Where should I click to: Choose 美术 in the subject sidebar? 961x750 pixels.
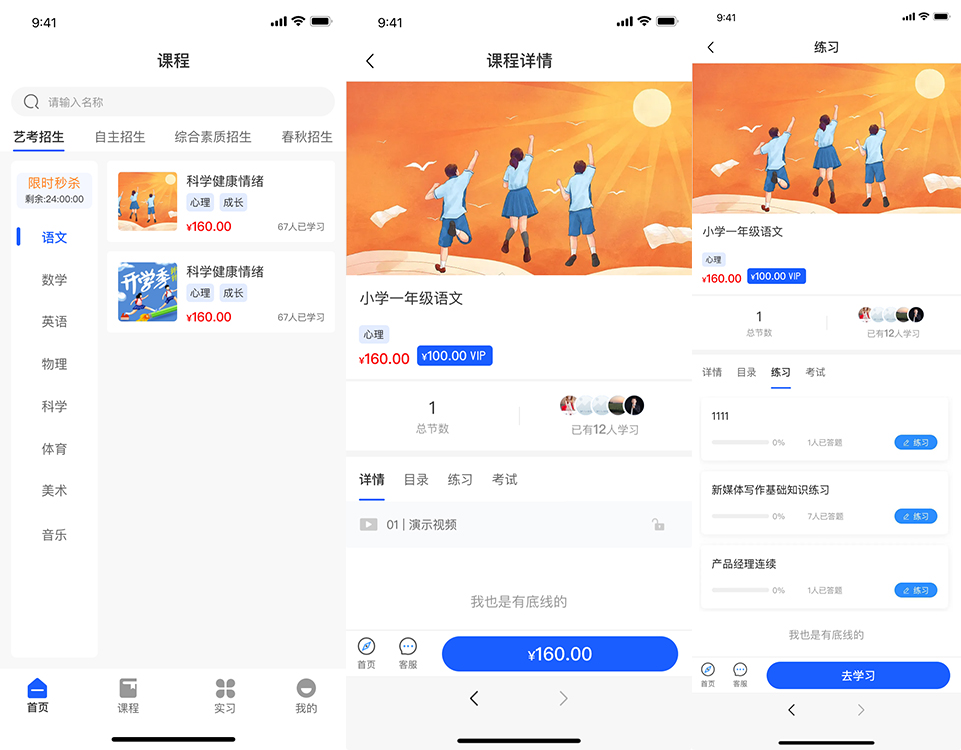point(54,491)
